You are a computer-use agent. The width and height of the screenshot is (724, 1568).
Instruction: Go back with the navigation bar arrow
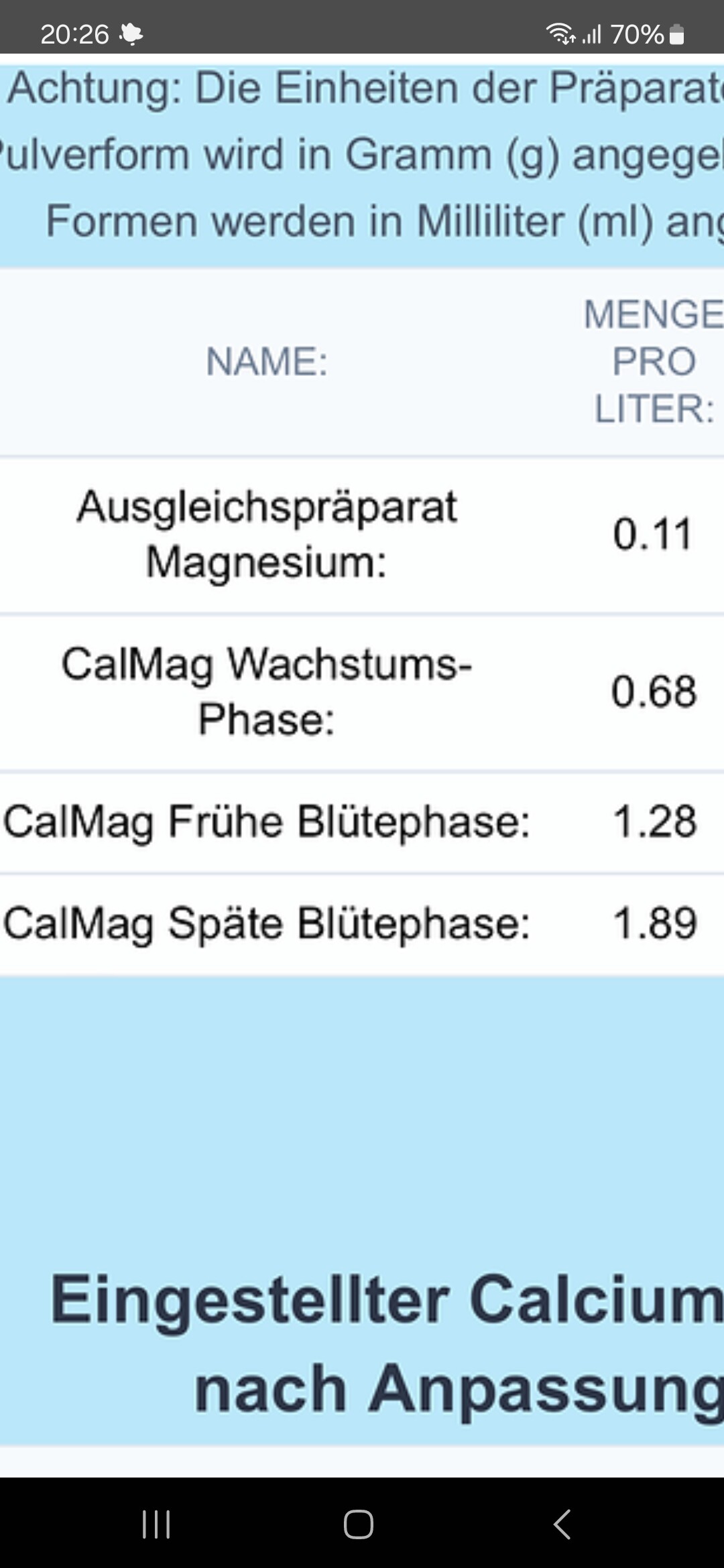point(562,1524)
